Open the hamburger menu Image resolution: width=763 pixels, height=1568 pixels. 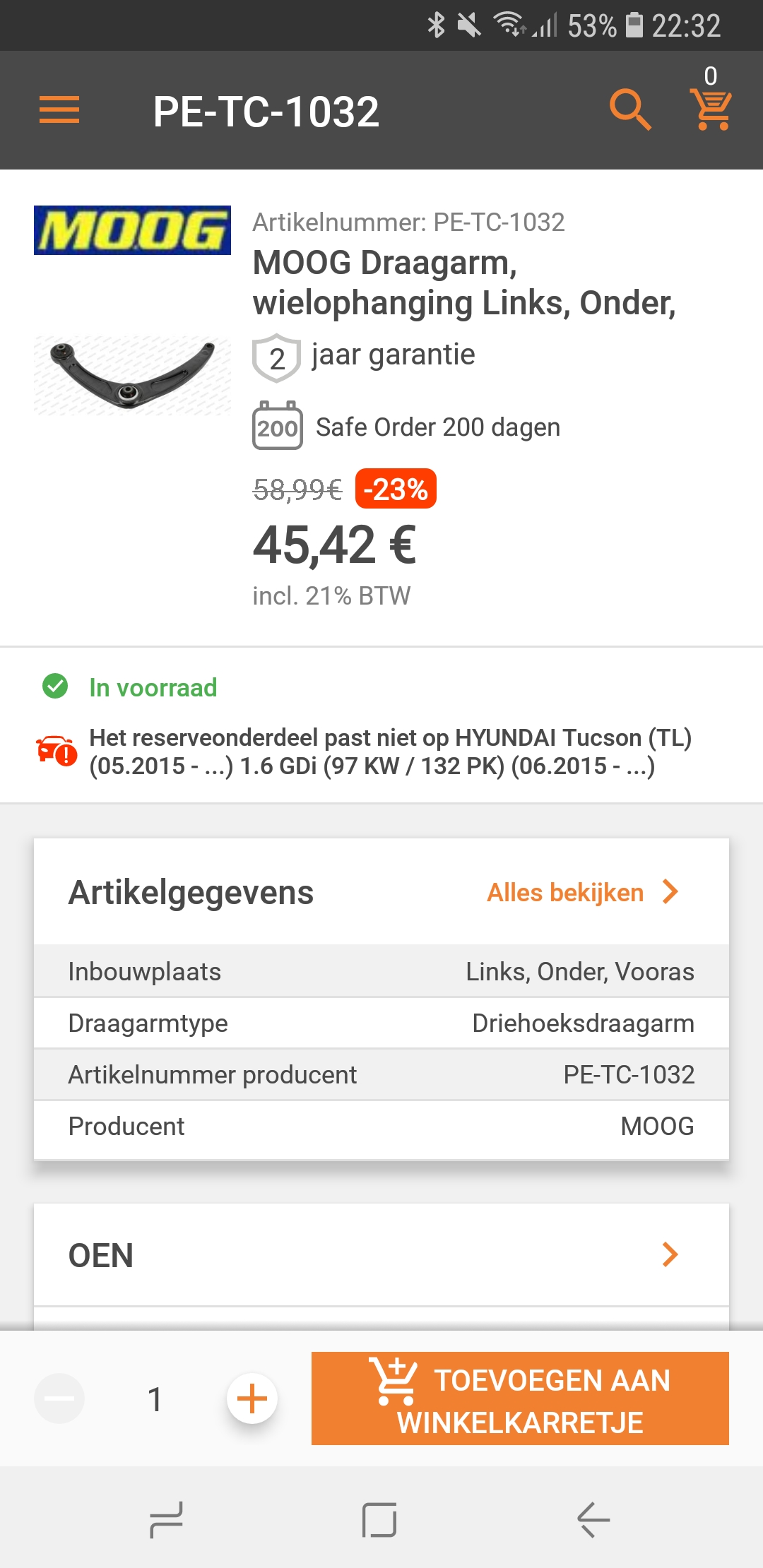tap(59, 110)
